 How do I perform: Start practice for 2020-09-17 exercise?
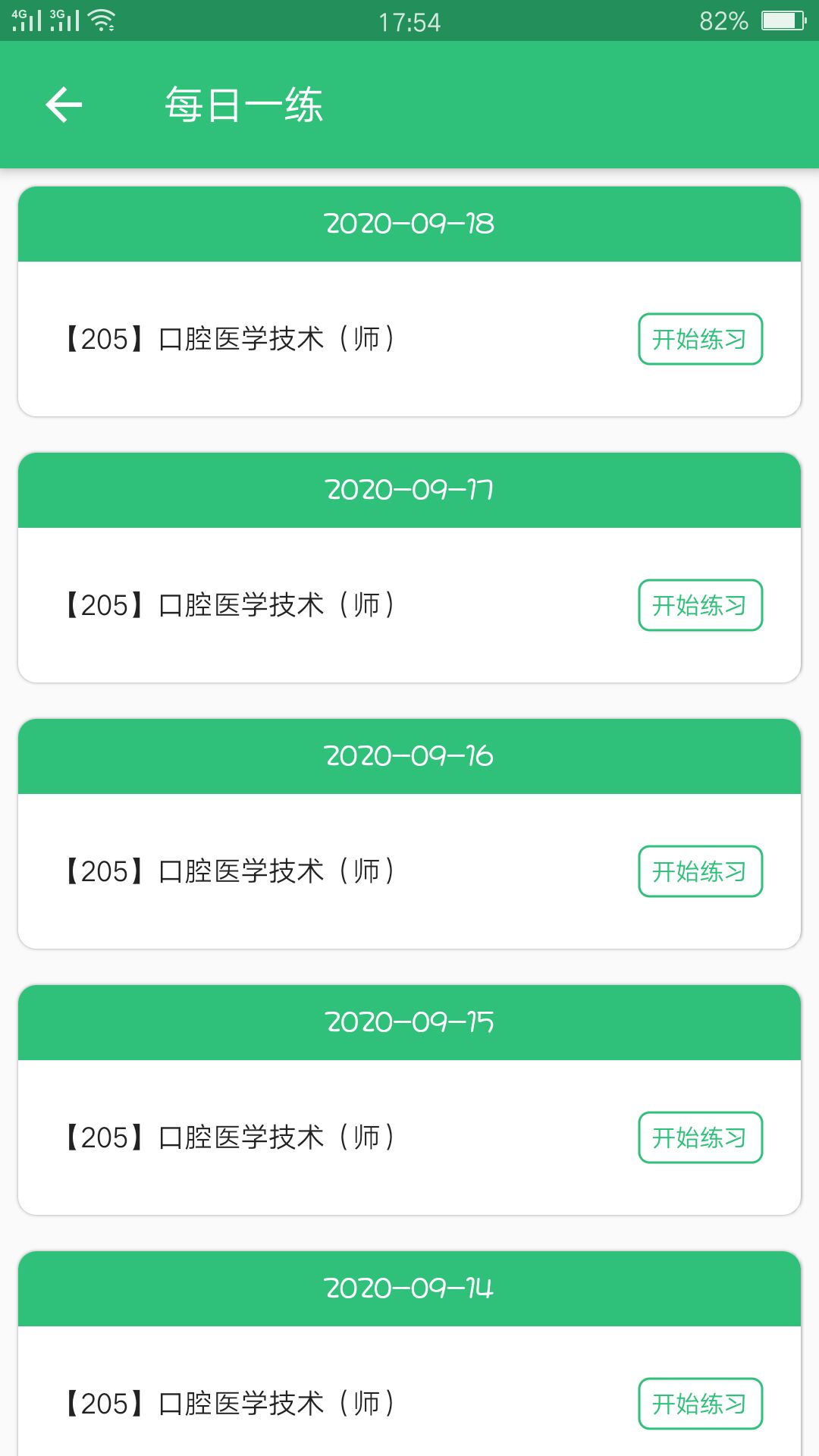(x=699, y=605)
